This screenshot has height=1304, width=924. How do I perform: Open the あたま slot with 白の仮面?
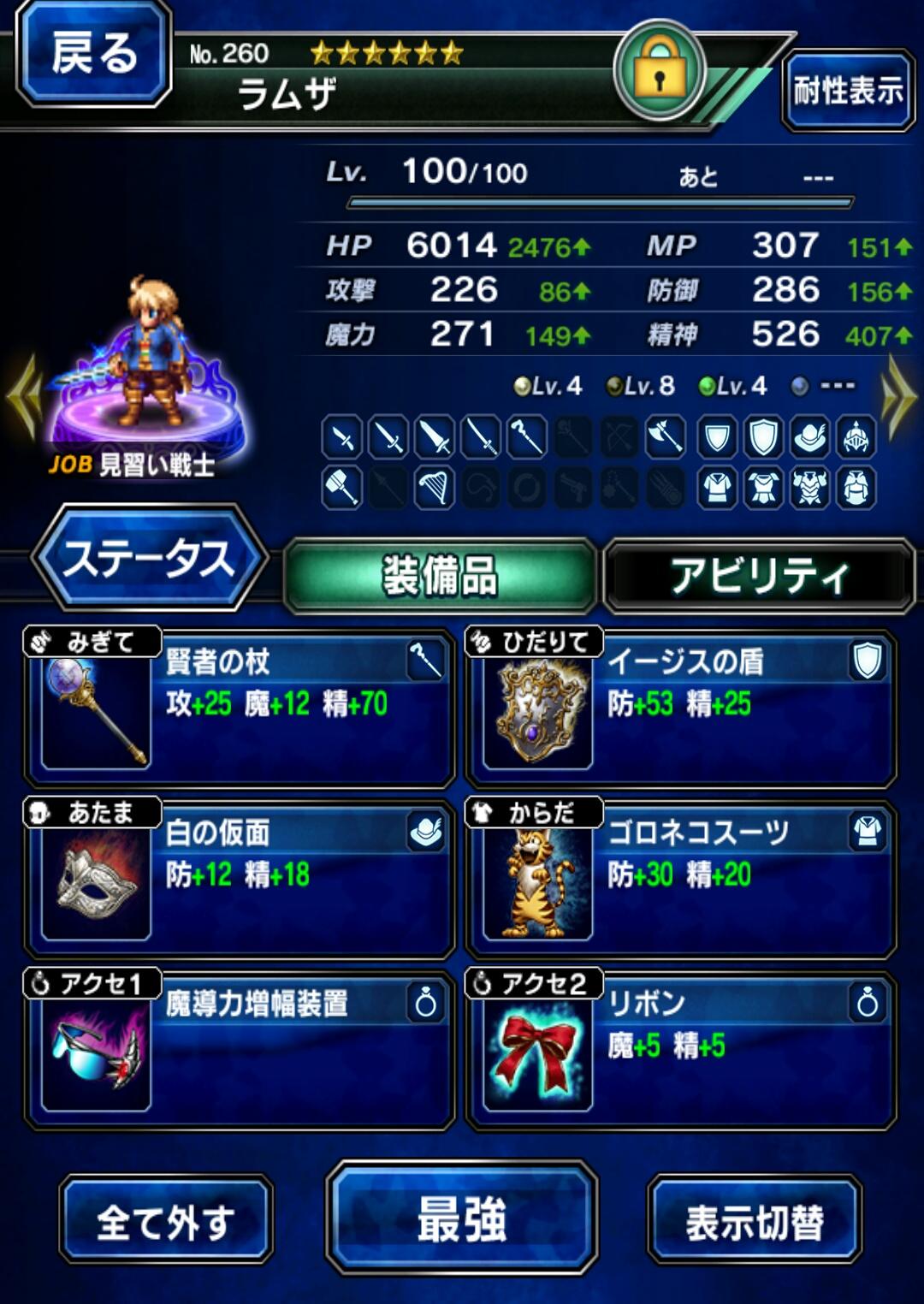coord(240,879)
